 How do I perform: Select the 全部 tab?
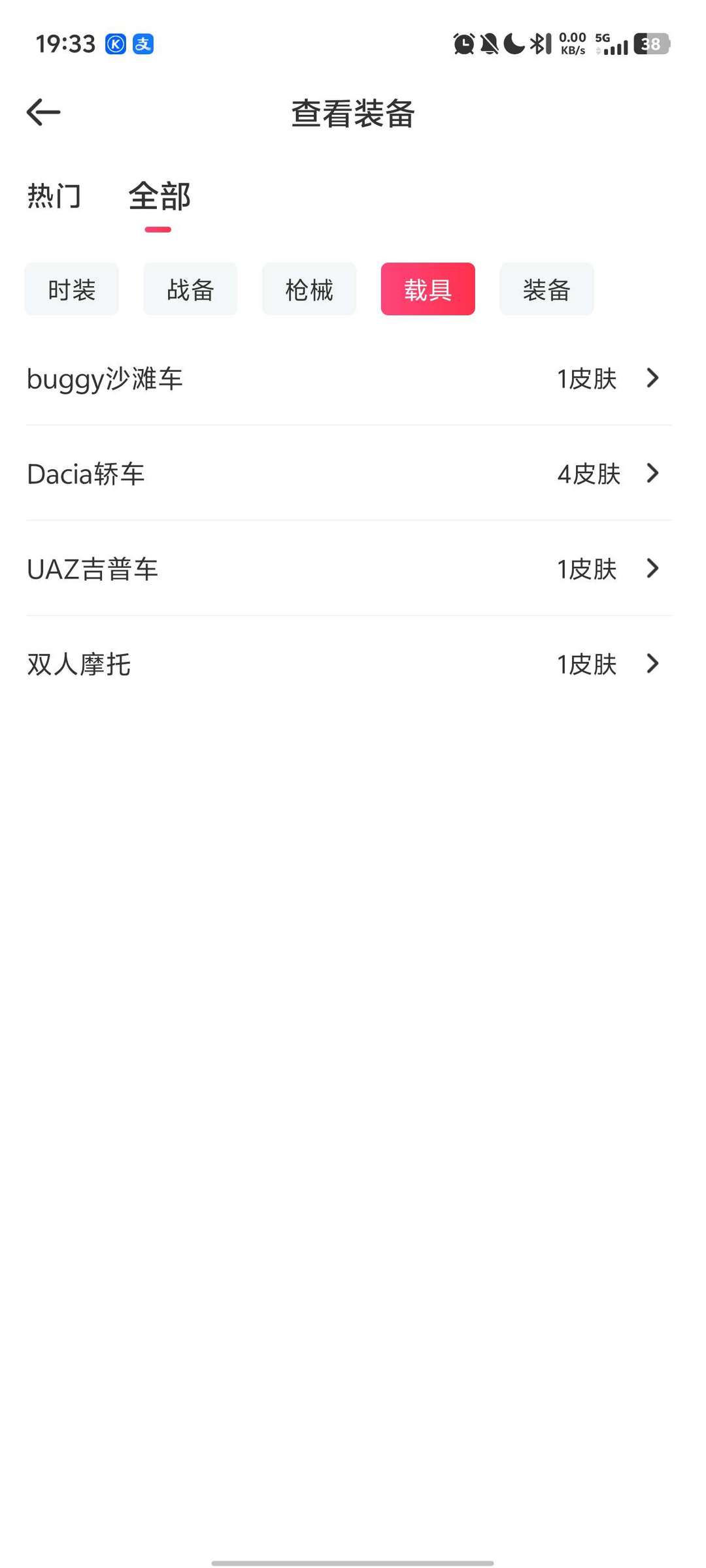159,196
